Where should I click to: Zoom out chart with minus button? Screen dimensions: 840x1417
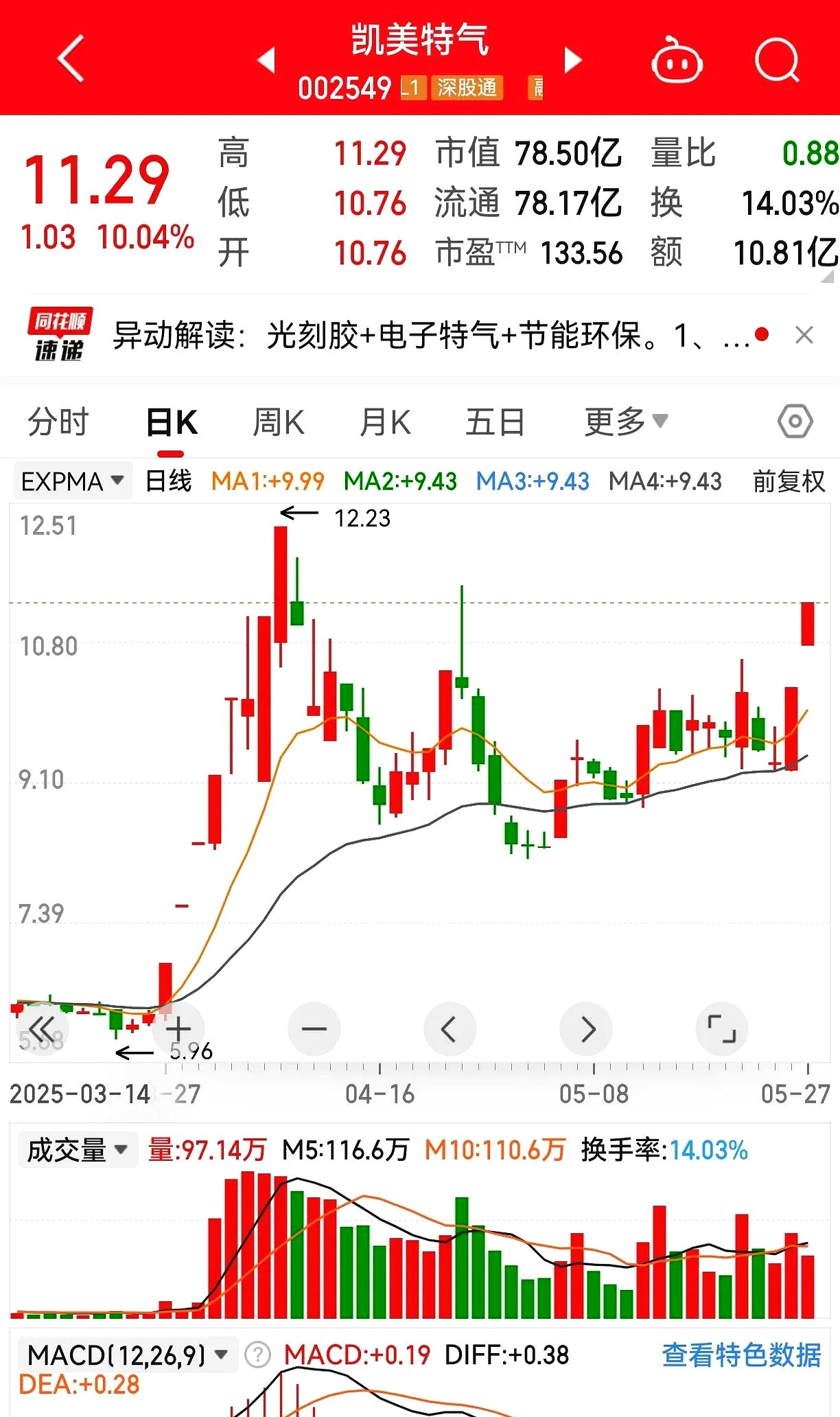pos(314,1029)
